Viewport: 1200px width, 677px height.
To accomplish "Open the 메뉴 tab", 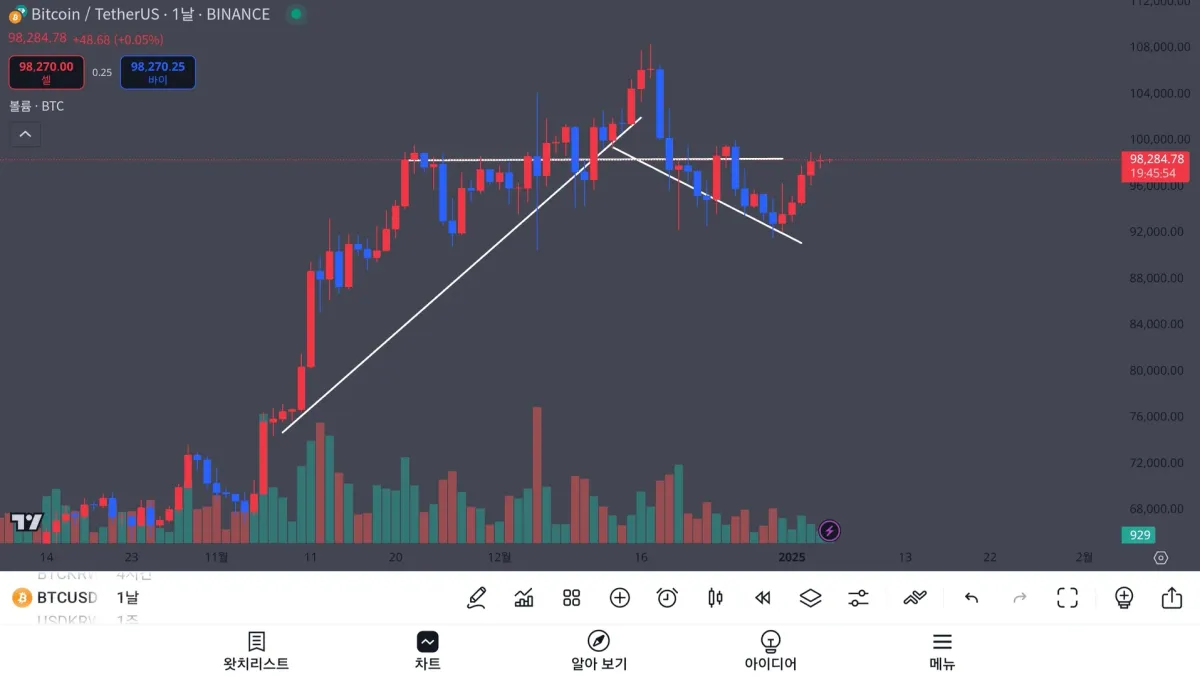I will pos(942,650).
